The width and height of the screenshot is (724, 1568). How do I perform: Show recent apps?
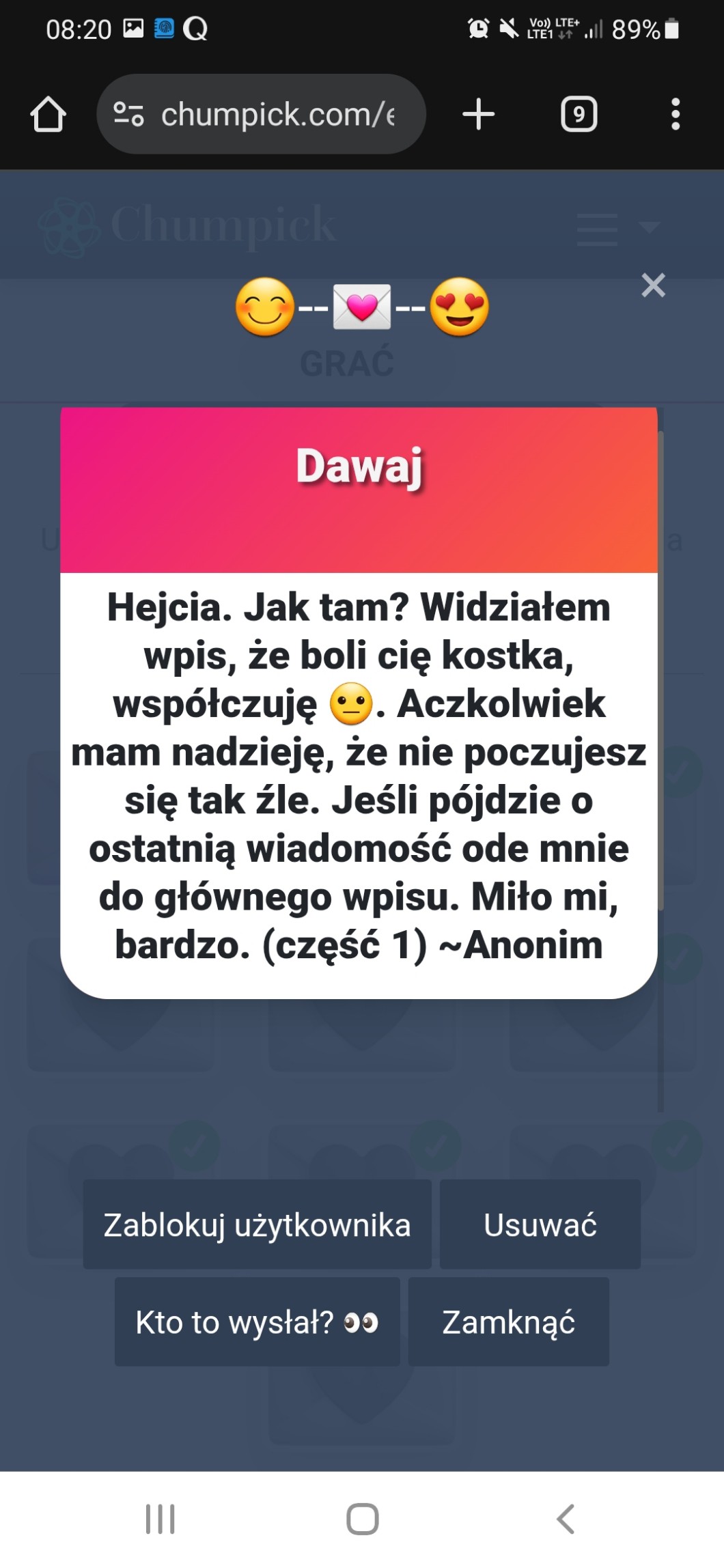point(161,1519)
